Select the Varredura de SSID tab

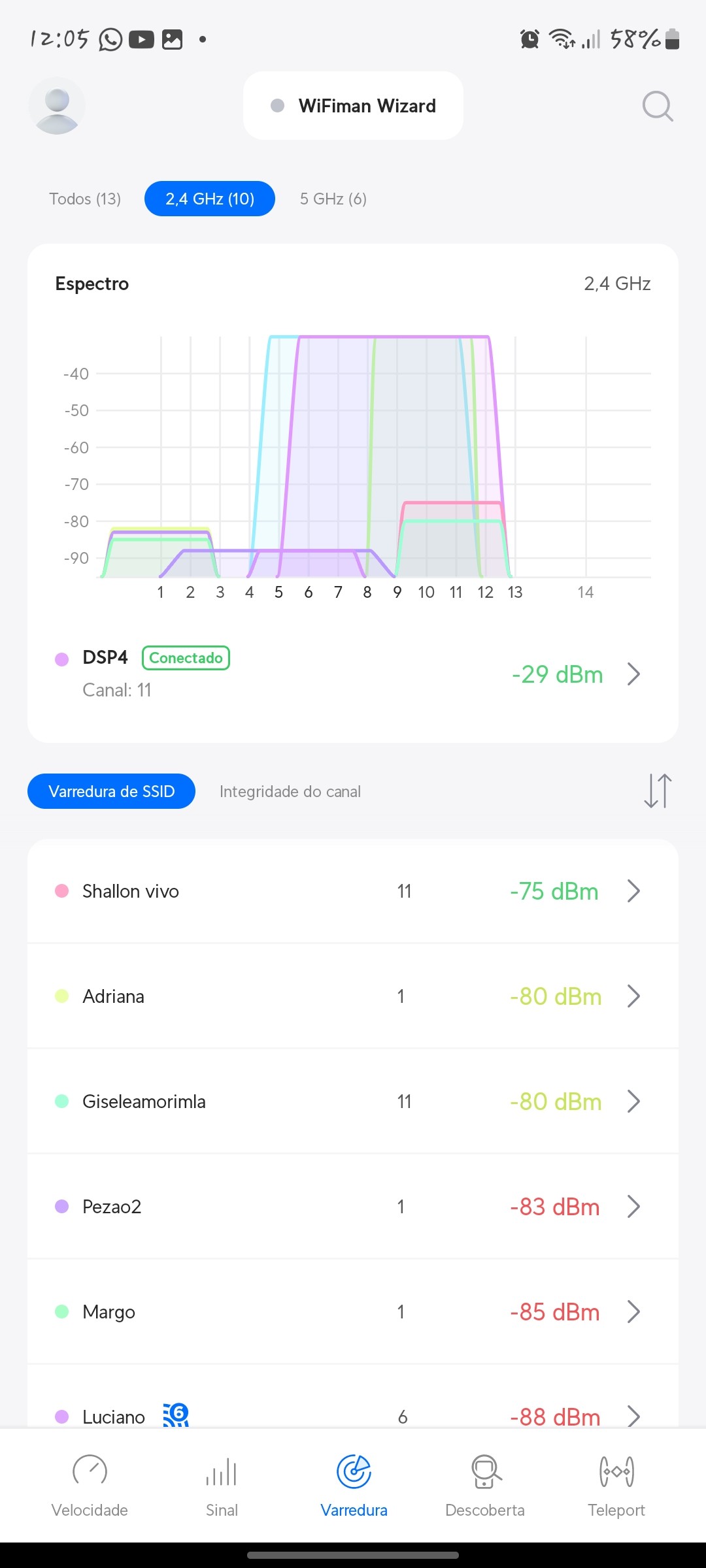[111, 791]
